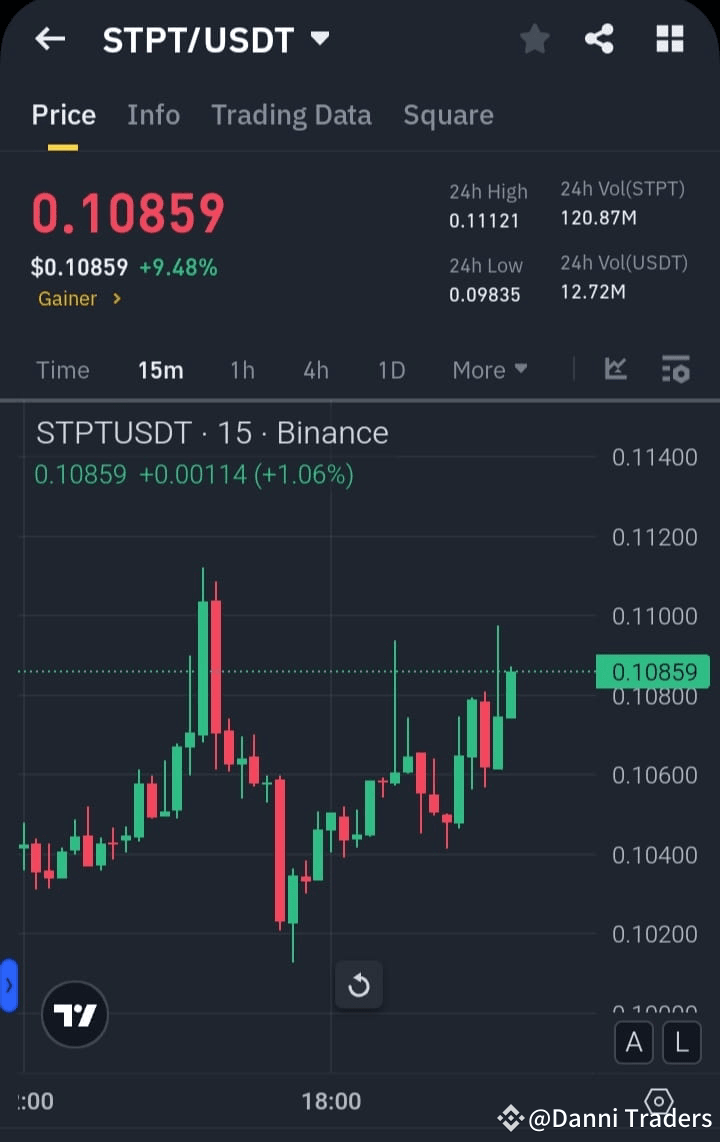Open the indicators settings icon
This screenshot has width=720, height=1142.
click(676, 369)
